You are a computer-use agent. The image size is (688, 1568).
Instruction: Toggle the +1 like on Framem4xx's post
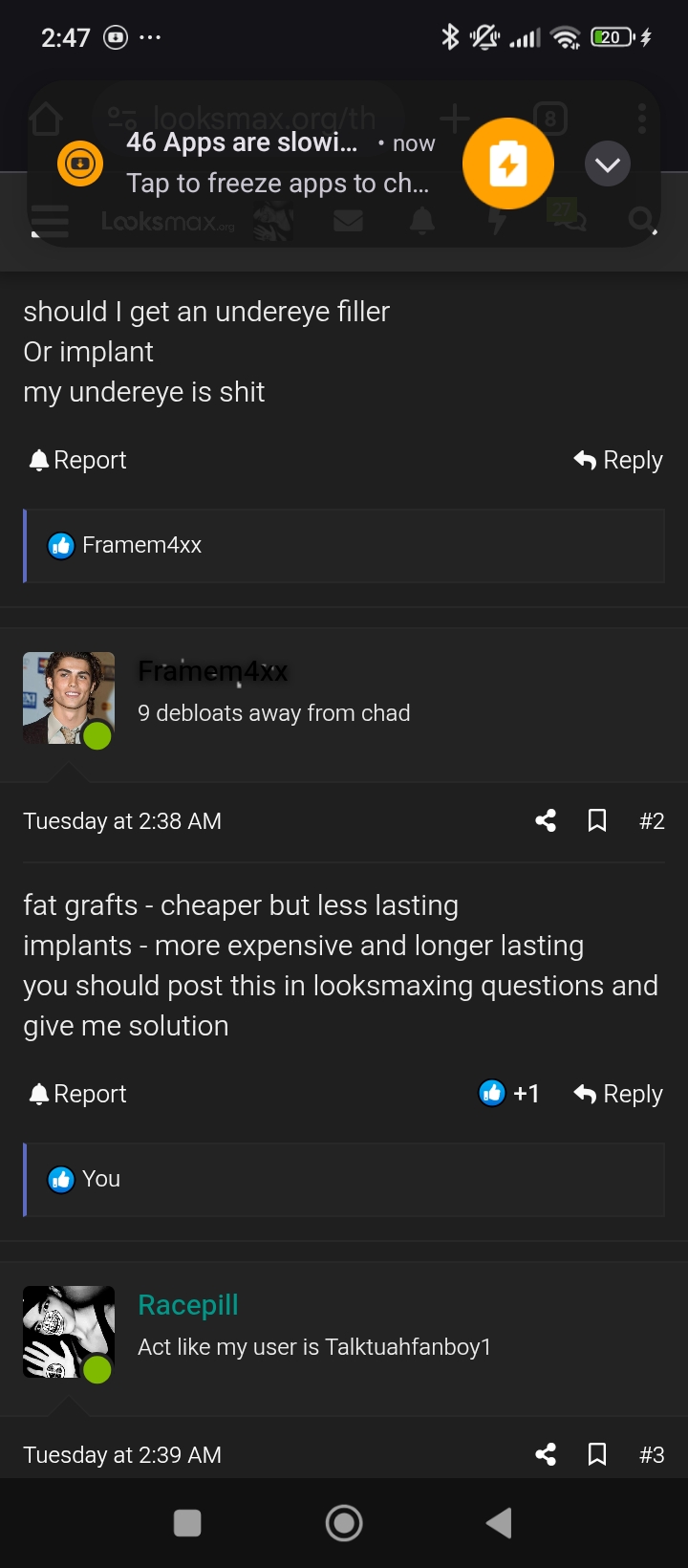pyautogui.click(x=509, y=1093)
